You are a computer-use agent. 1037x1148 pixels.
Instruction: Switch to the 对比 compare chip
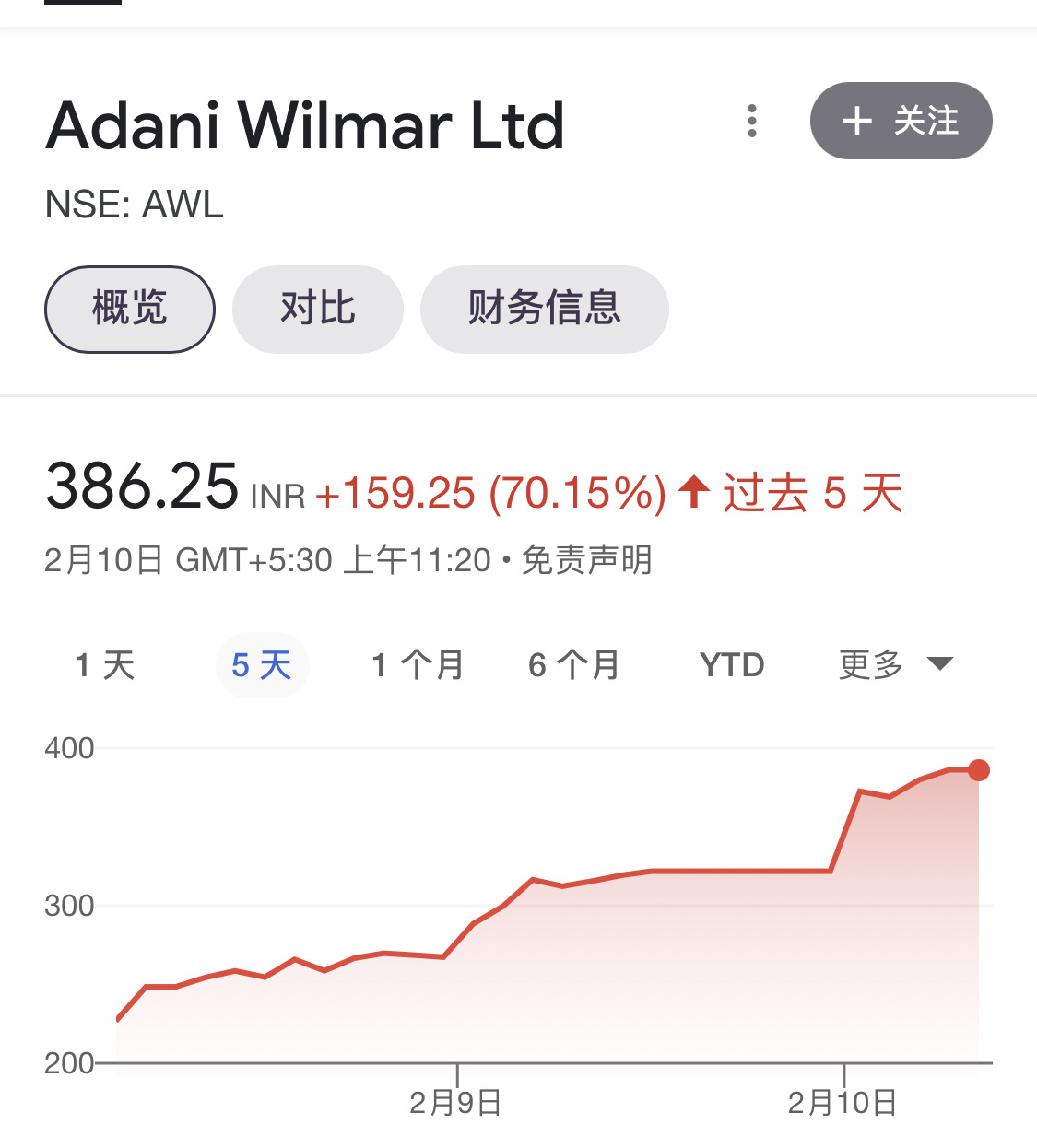(318, 309)
